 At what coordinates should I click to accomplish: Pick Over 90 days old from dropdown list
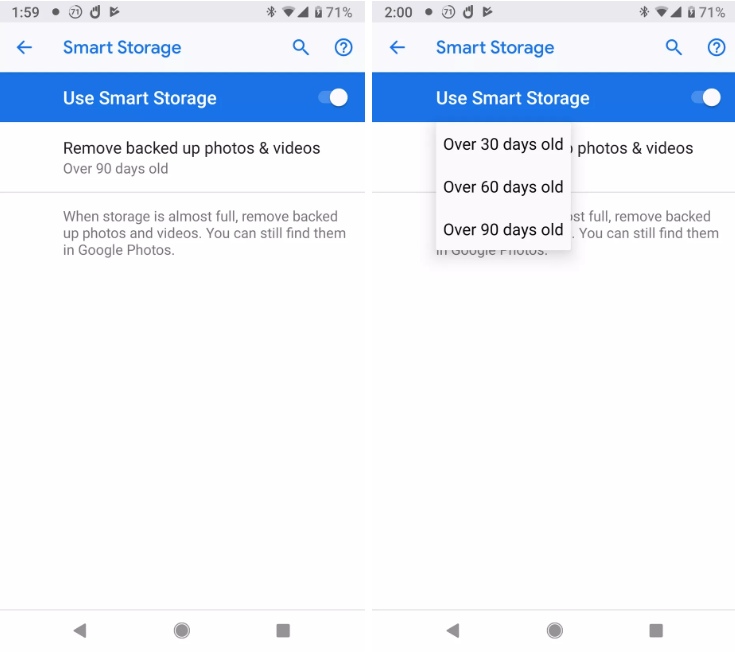[503, 230]
